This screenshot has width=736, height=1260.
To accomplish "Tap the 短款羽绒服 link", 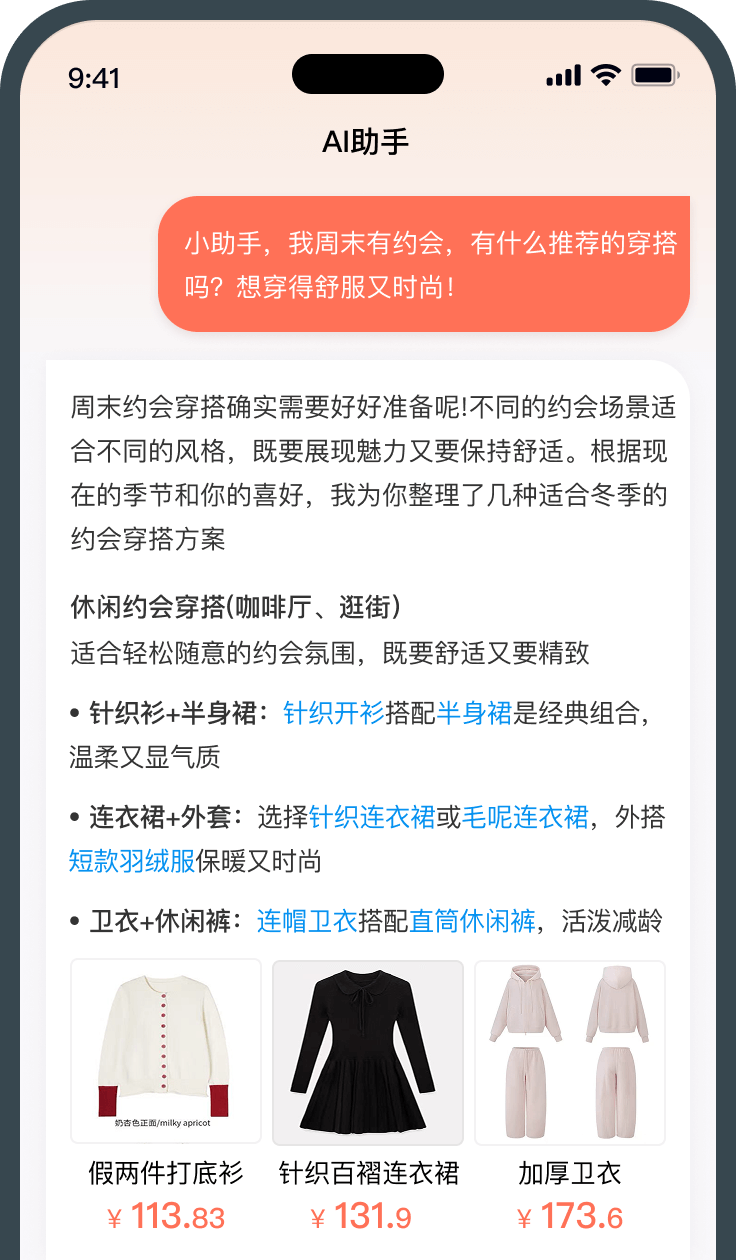I will click(132, 861).
